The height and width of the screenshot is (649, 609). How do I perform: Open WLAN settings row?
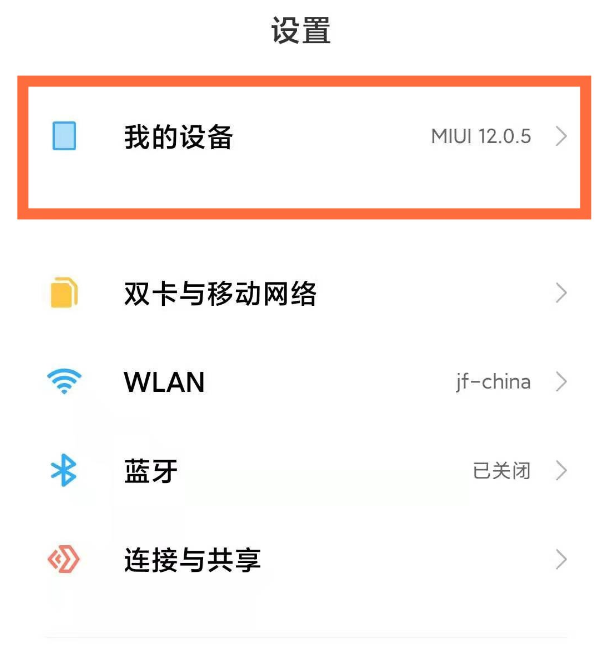(x=300, y=381)
